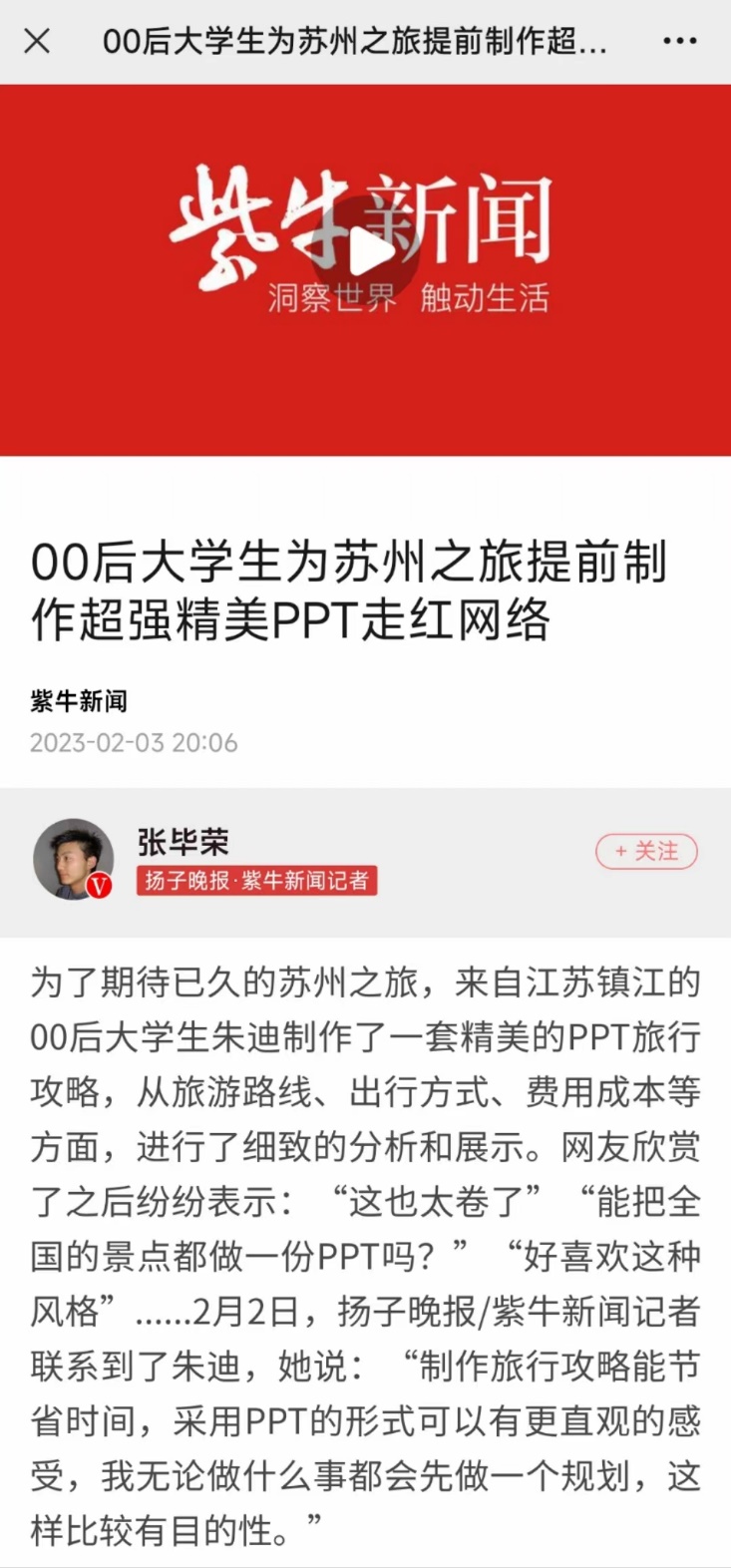Play the 紫牛新闻 video
The height and width of the screenshot is (1568, 731).
coord(365,250)
